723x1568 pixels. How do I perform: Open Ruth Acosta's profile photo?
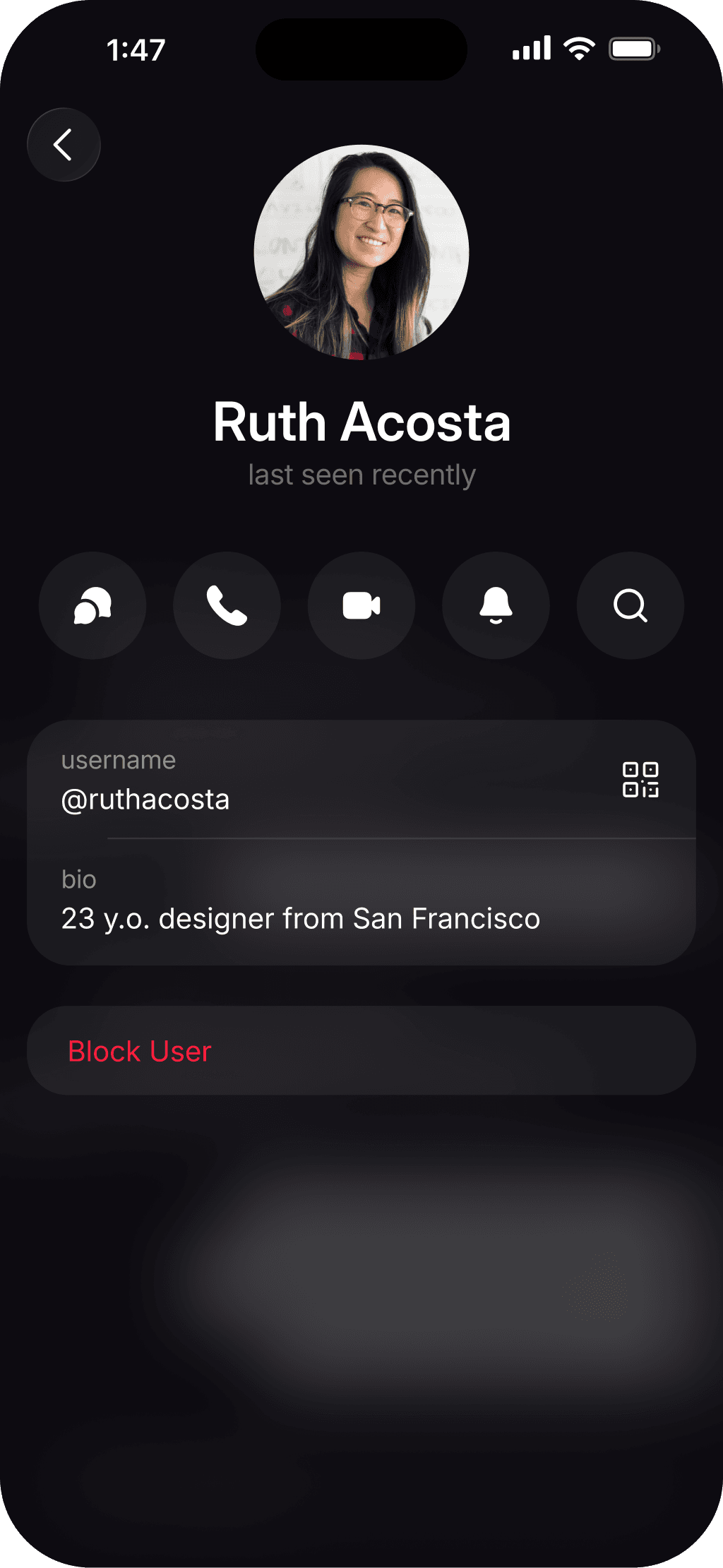(361, 252)
